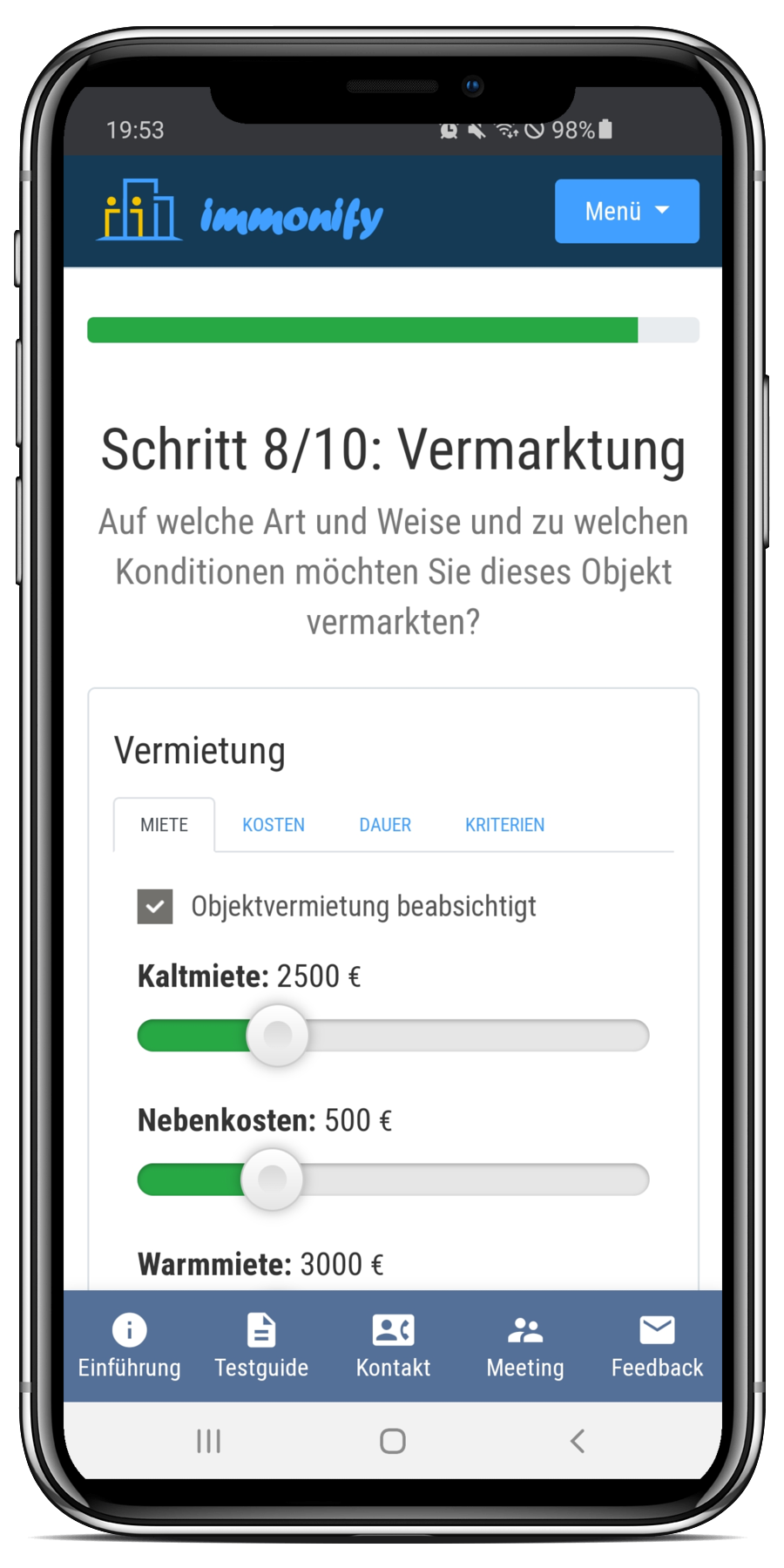Open the Kontakt page
This screenshot has height=1568, width=784.
393,1346
